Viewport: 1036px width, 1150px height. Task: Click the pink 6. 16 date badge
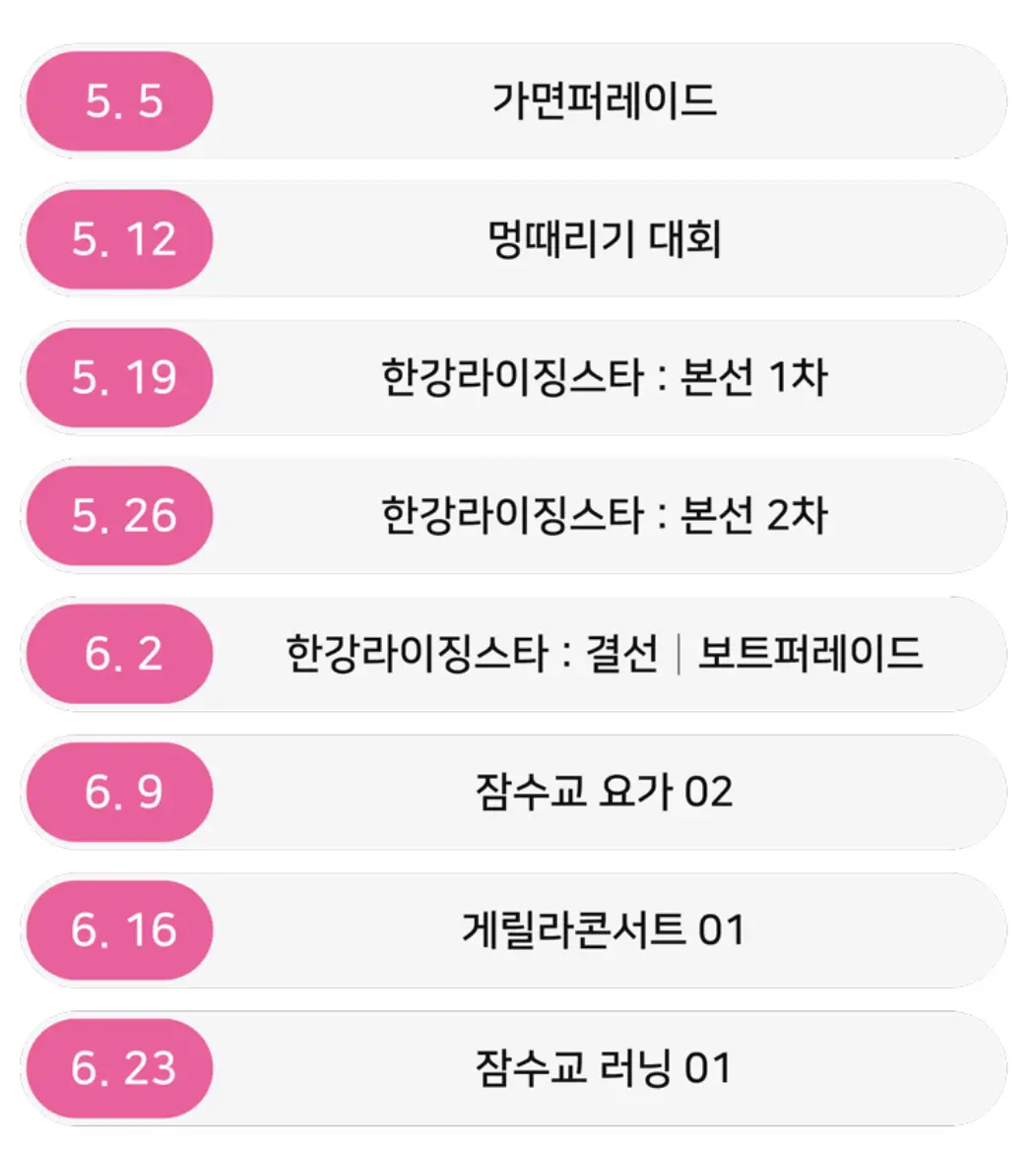(118, 928)
